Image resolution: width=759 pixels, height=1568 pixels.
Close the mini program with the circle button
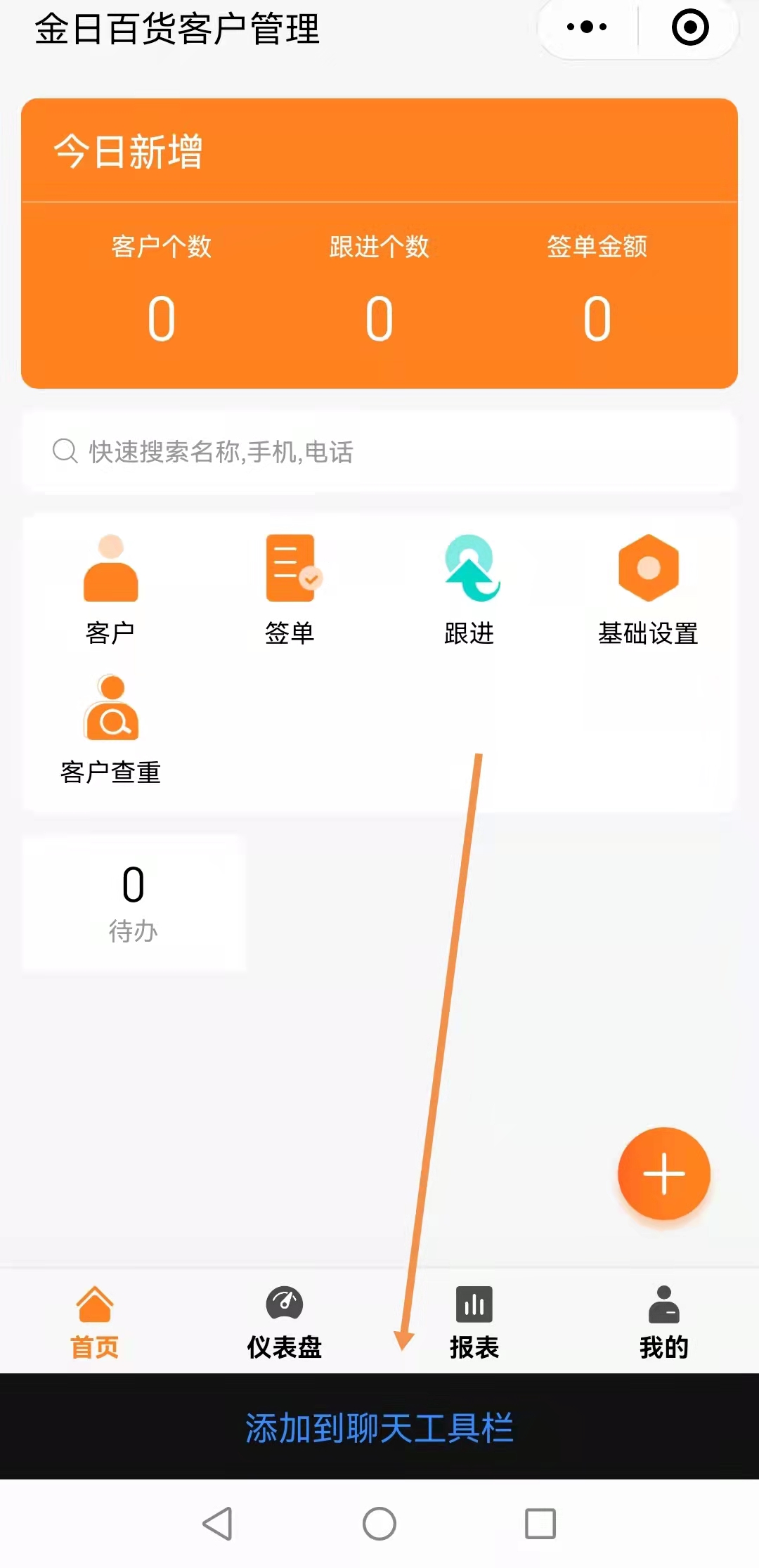tap(690, 27)
